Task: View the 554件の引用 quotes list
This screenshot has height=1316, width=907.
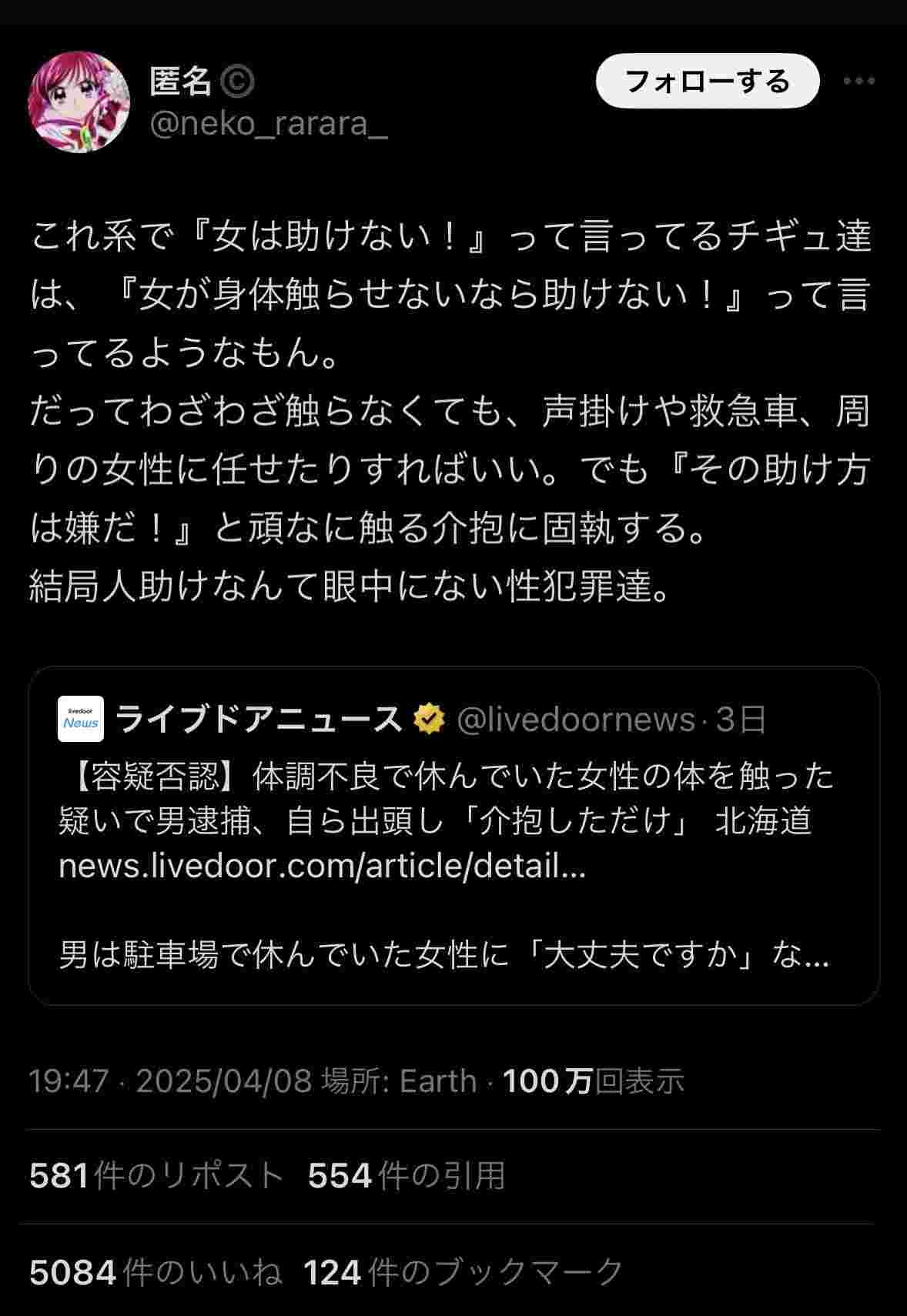Action: pos(407,1176)
